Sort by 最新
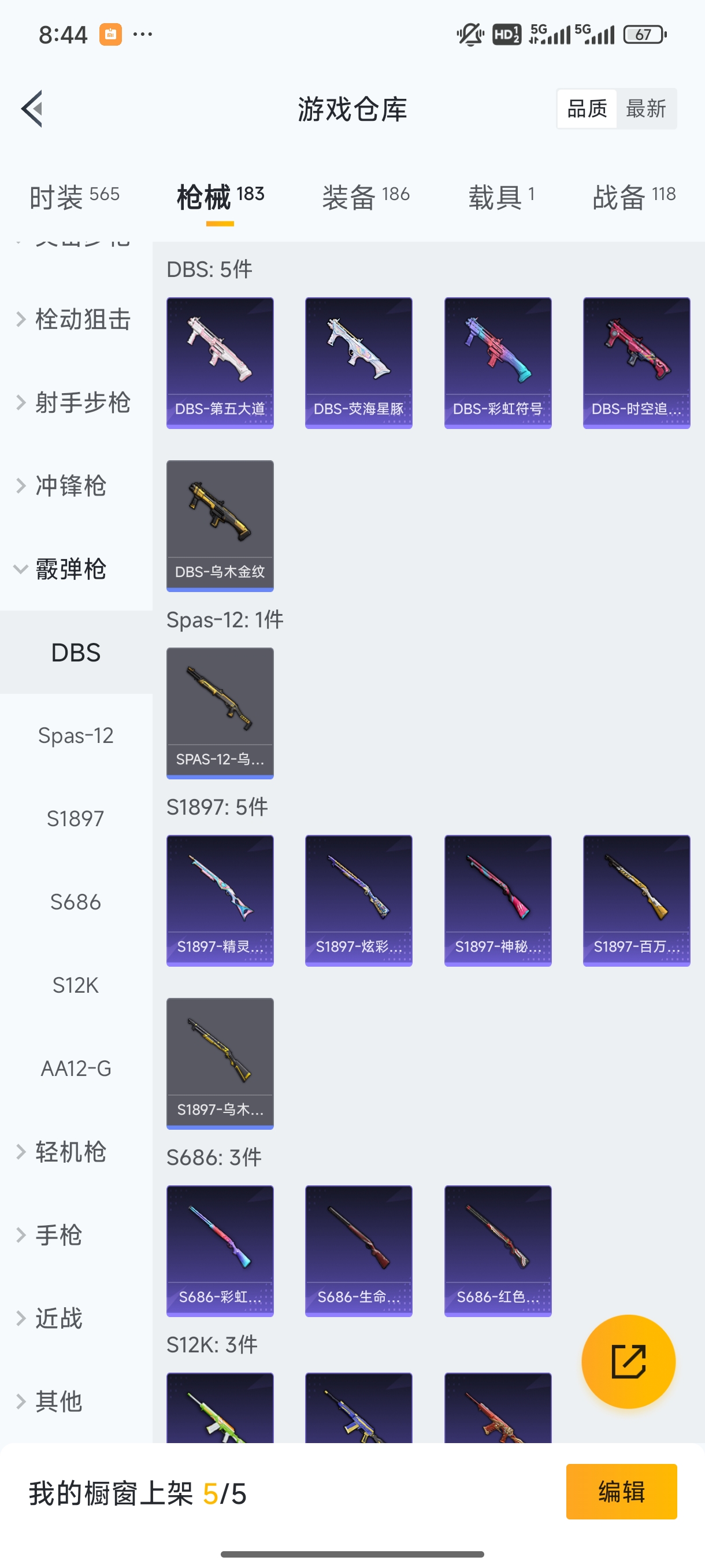Screen dimensions: 705x1568 (645, 109)
